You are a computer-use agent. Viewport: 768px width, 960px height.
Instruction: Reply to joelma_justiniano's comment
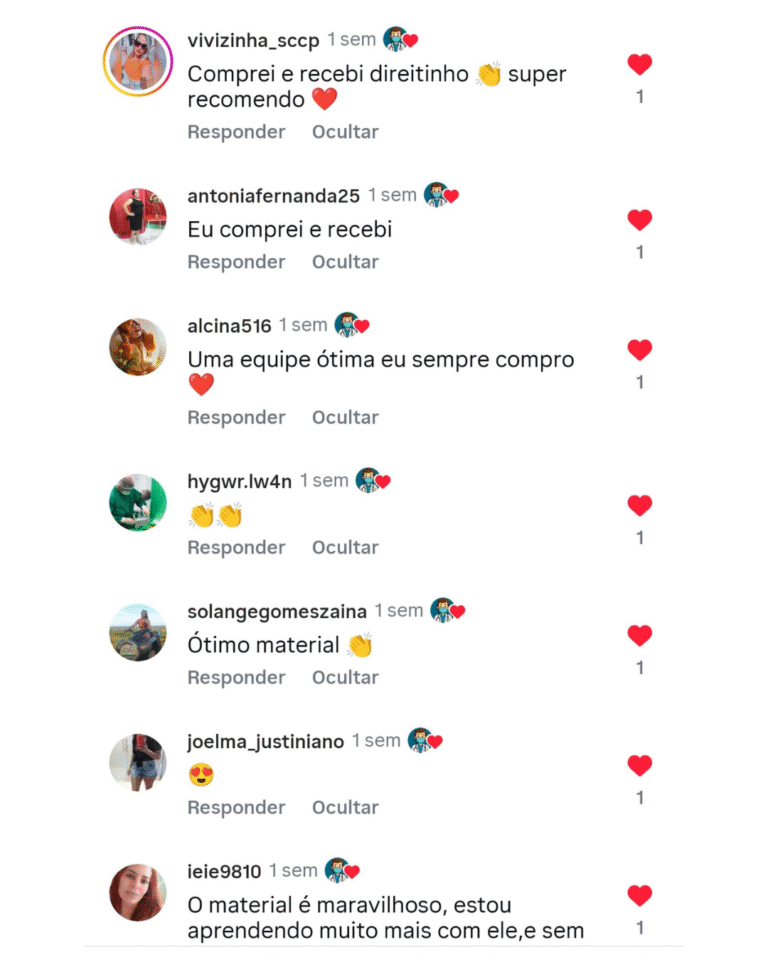pos(236,807)
